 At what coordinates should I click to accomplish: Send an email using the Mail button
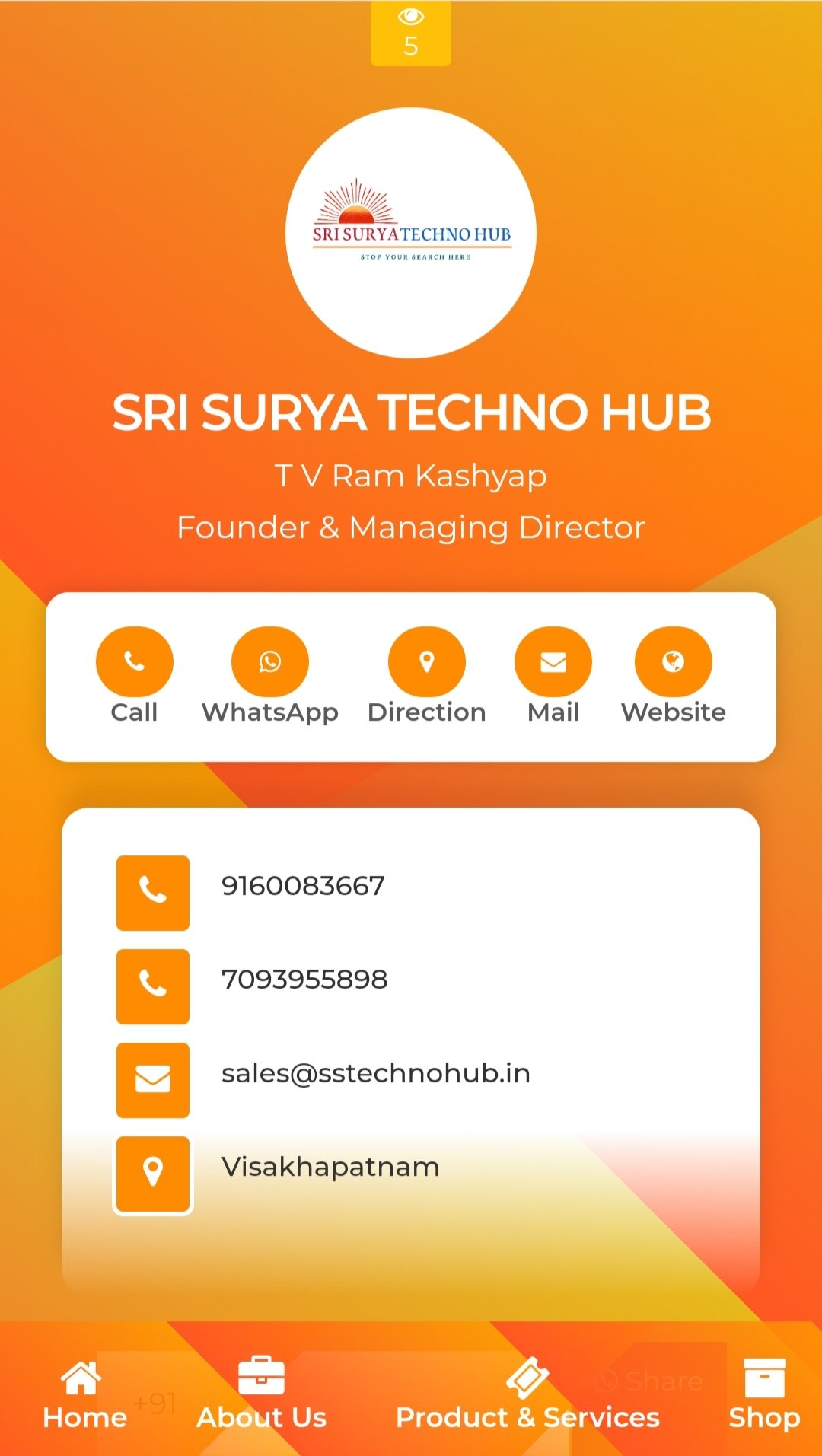click(x=553, y=662)
